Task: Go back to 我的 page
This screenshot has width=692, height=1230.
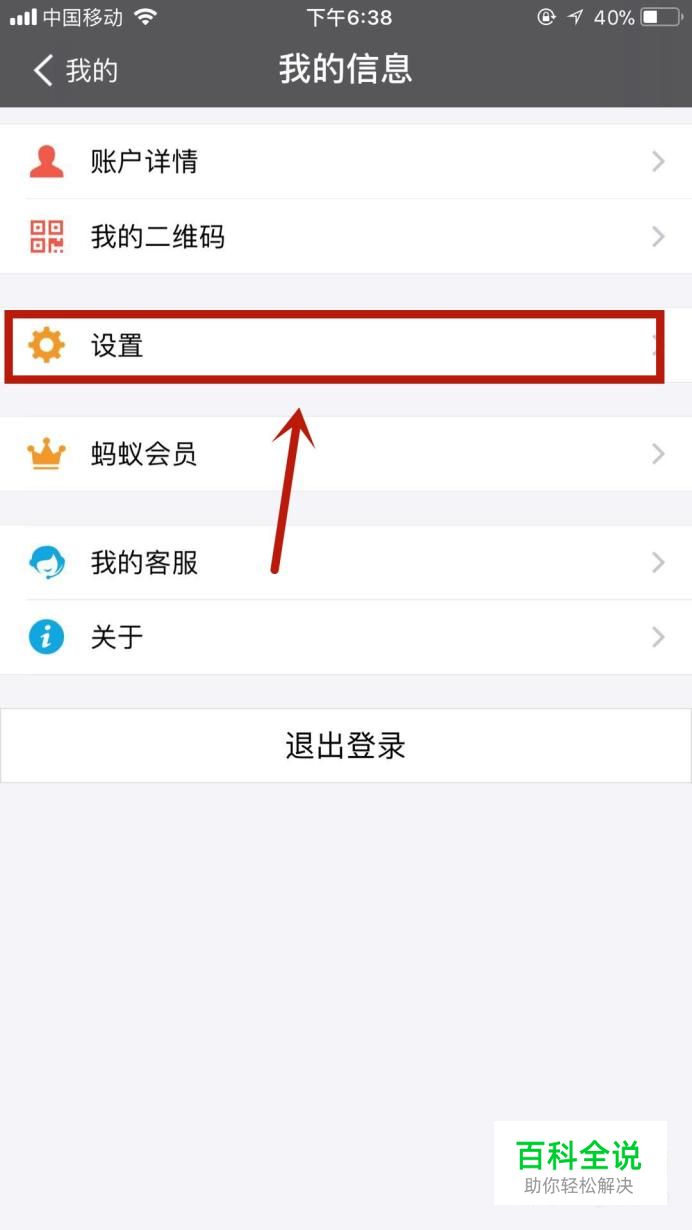Action: tap(75, 70)
